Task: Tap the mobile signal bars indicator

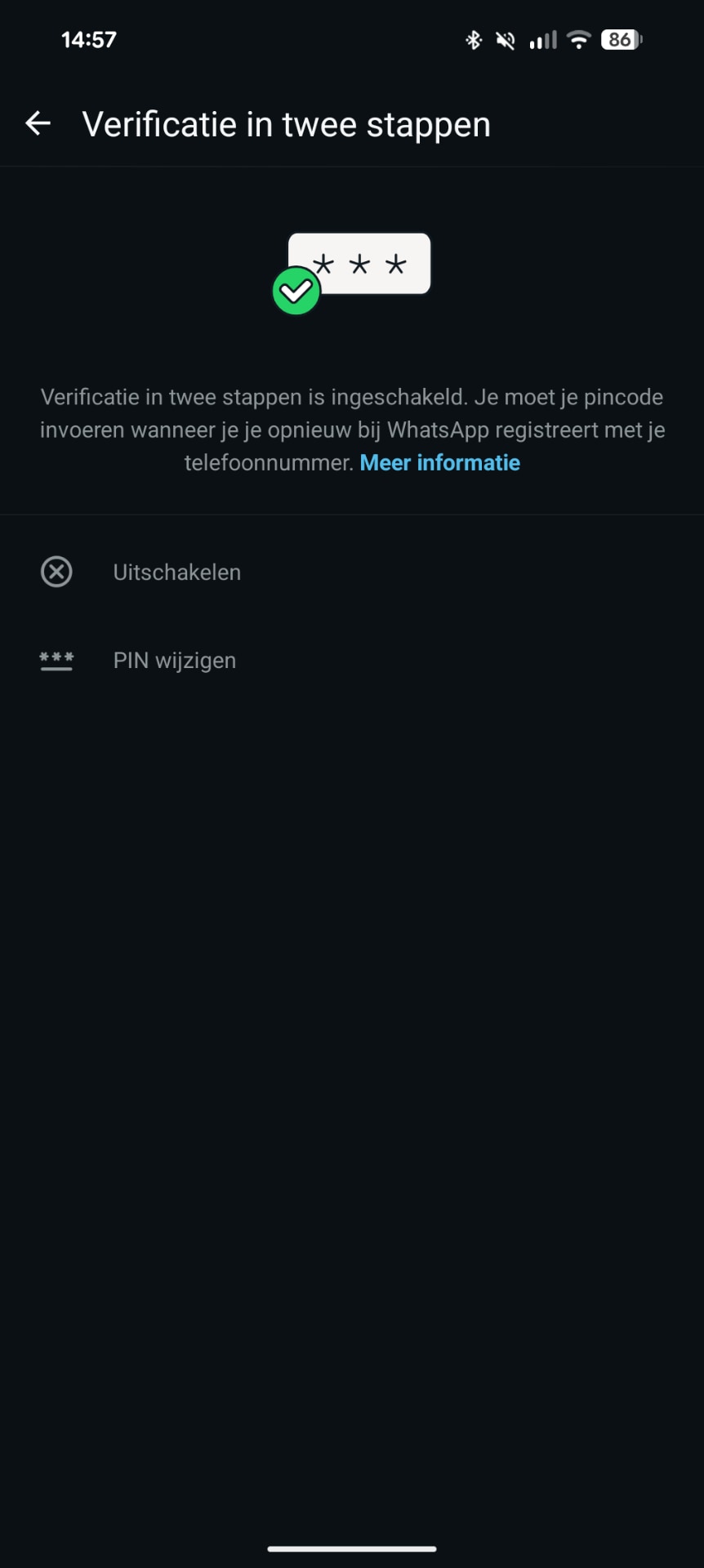Action: 542,39
